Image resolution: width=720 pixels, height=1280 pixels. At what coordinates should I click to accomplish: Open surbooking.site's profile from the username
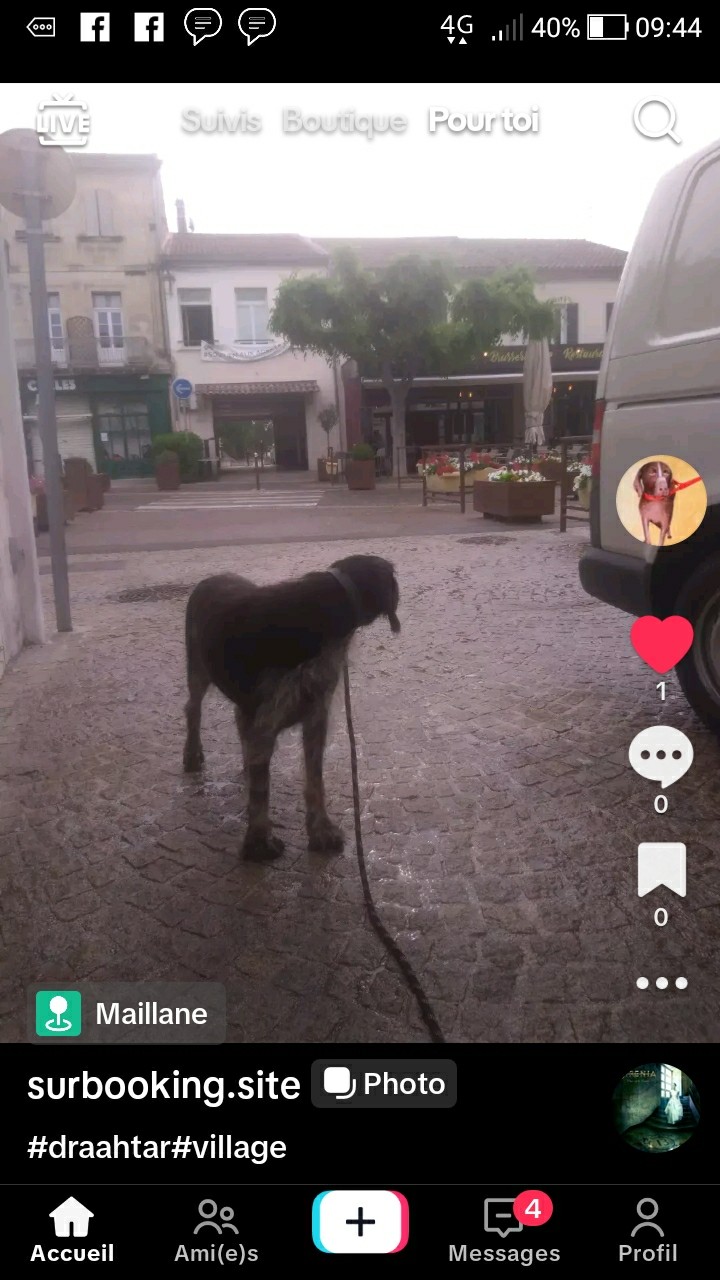pos(163,1085)
